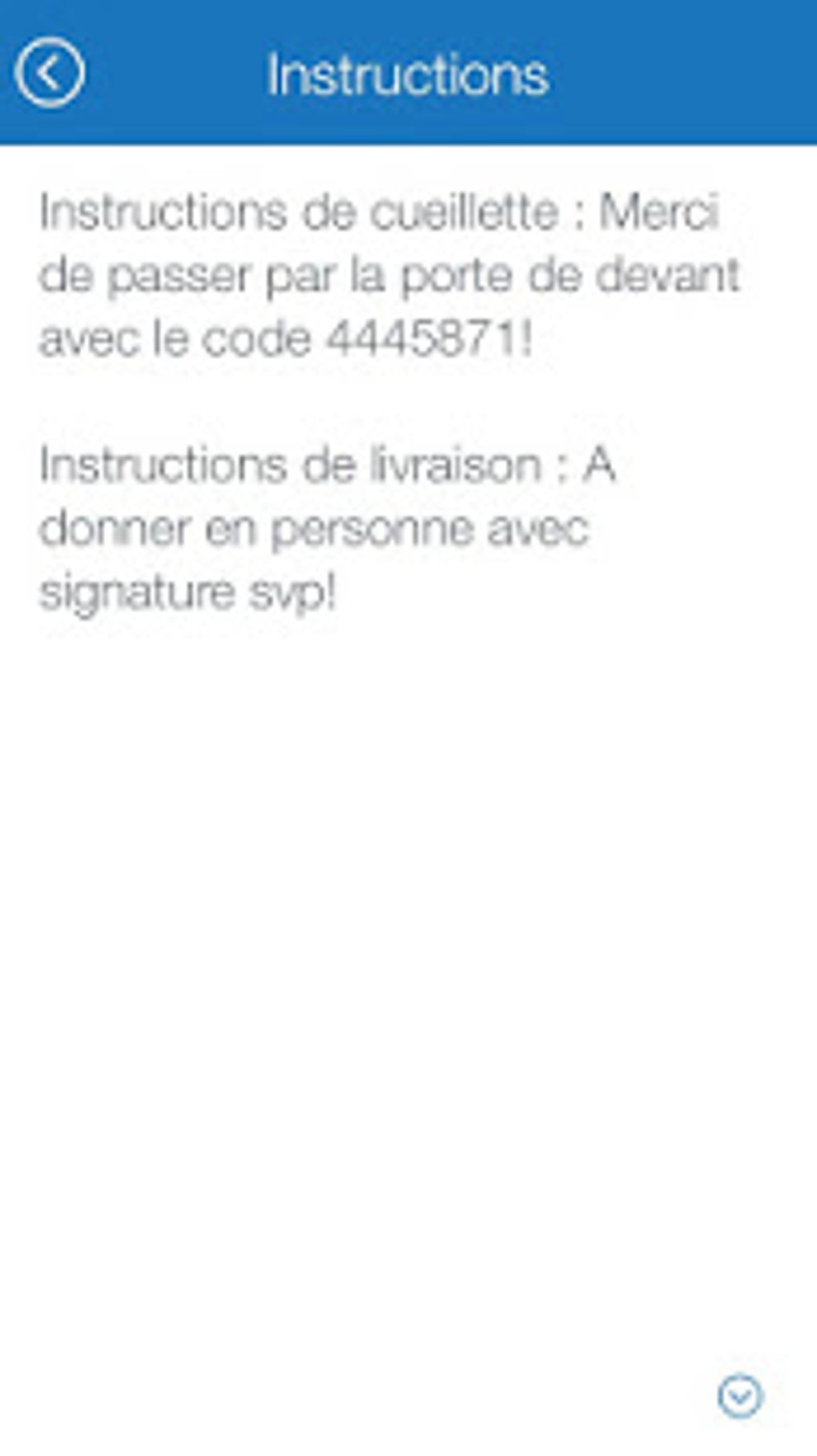Go back from the Instructions screen
The height and width of the screenshot is (1456, 817).
(50, 73)
